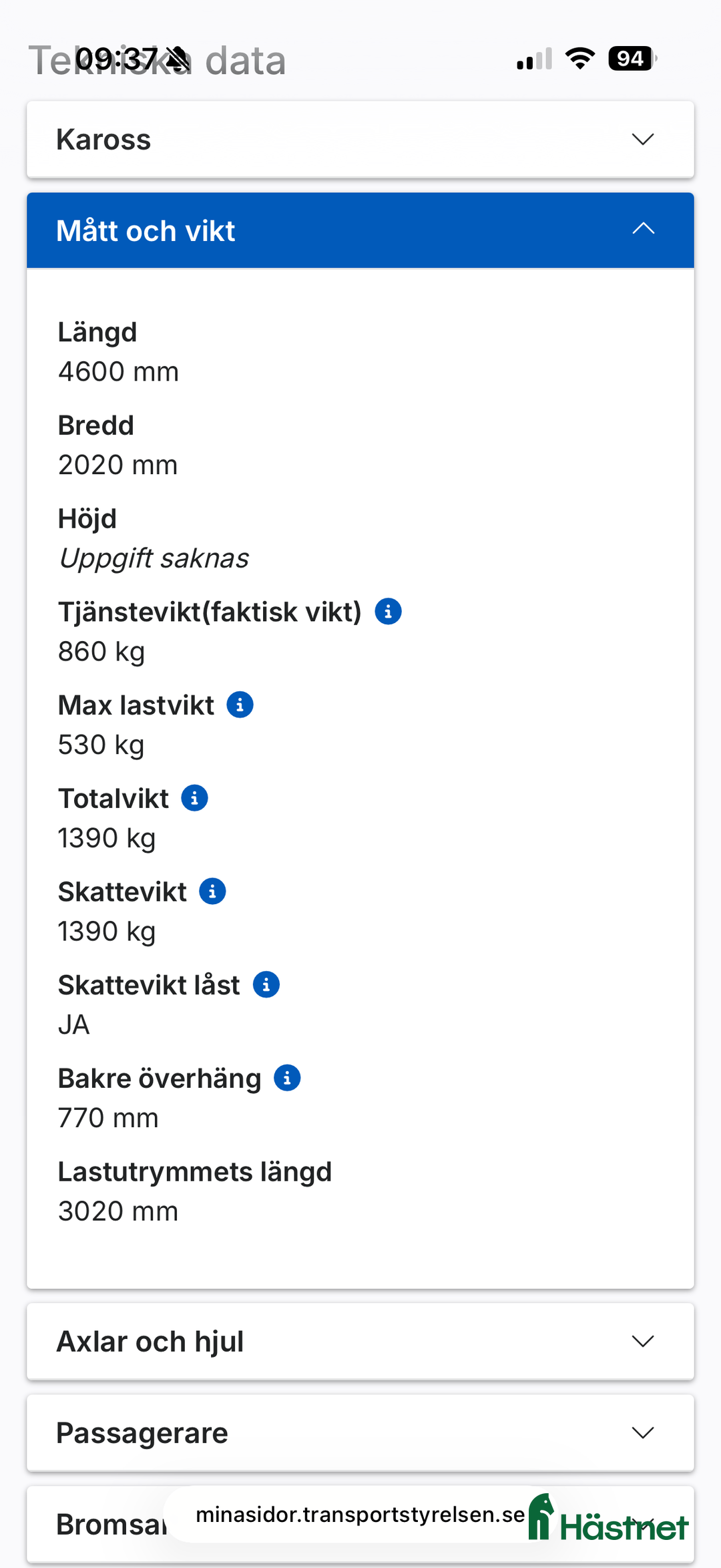Tap the Totalvikt info icon

(195, 797)
